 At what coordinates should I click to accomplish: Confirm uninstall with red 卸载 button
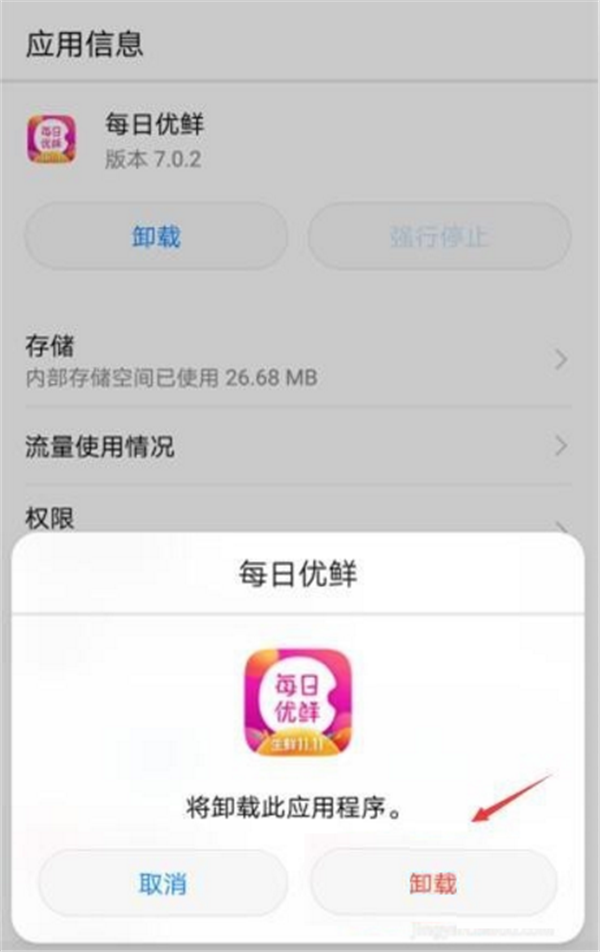coord(433,883)
